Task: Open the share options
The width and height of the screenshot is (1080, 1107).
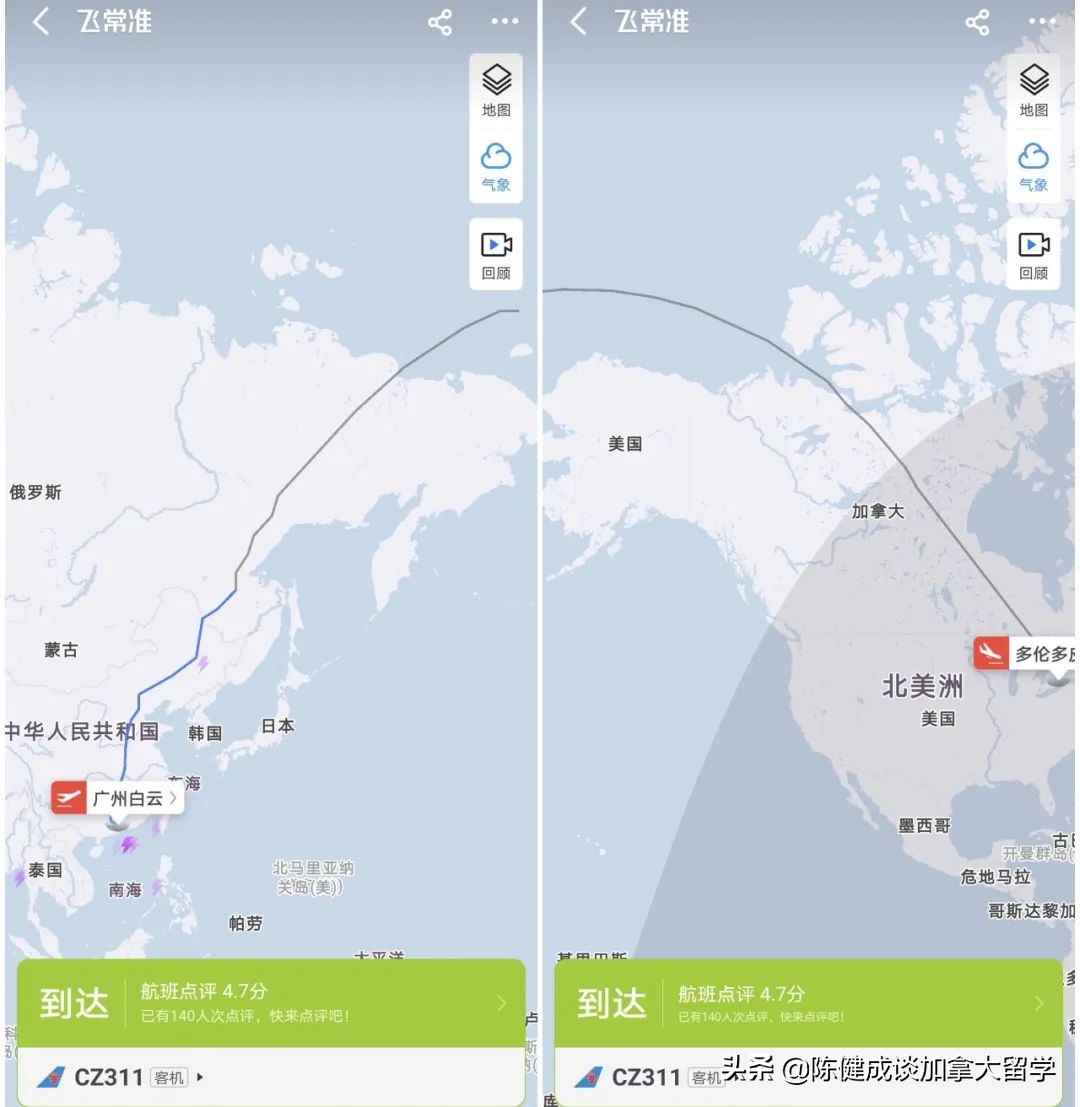Action: pyautogui.click(x=439, y=22)
